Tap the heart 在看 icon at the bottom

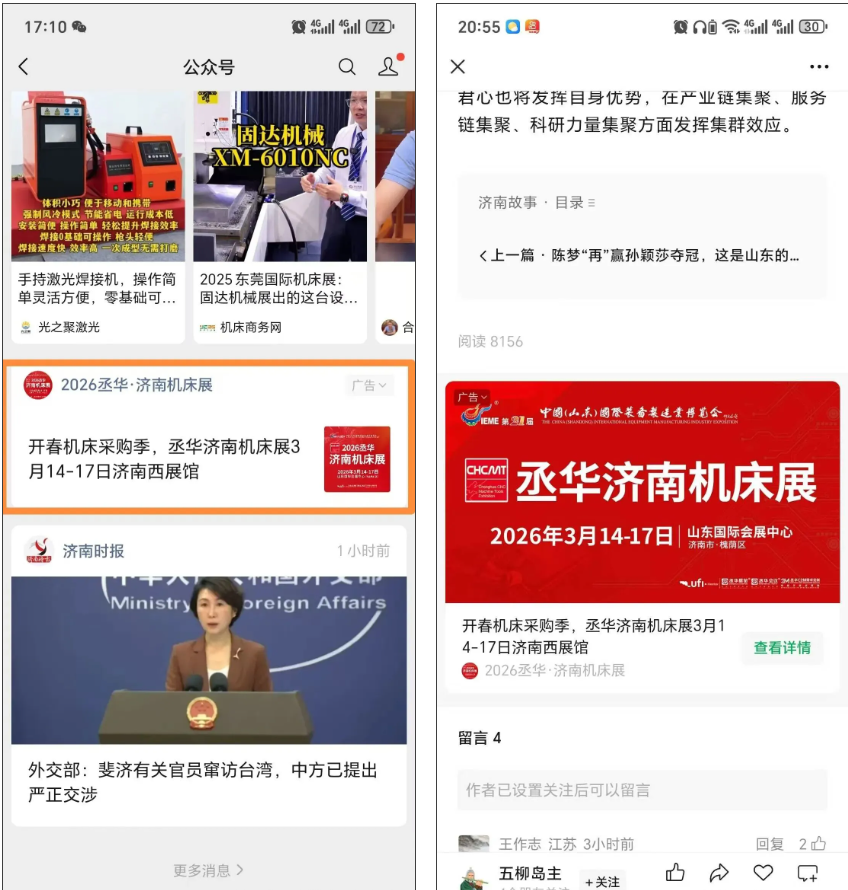764,873
